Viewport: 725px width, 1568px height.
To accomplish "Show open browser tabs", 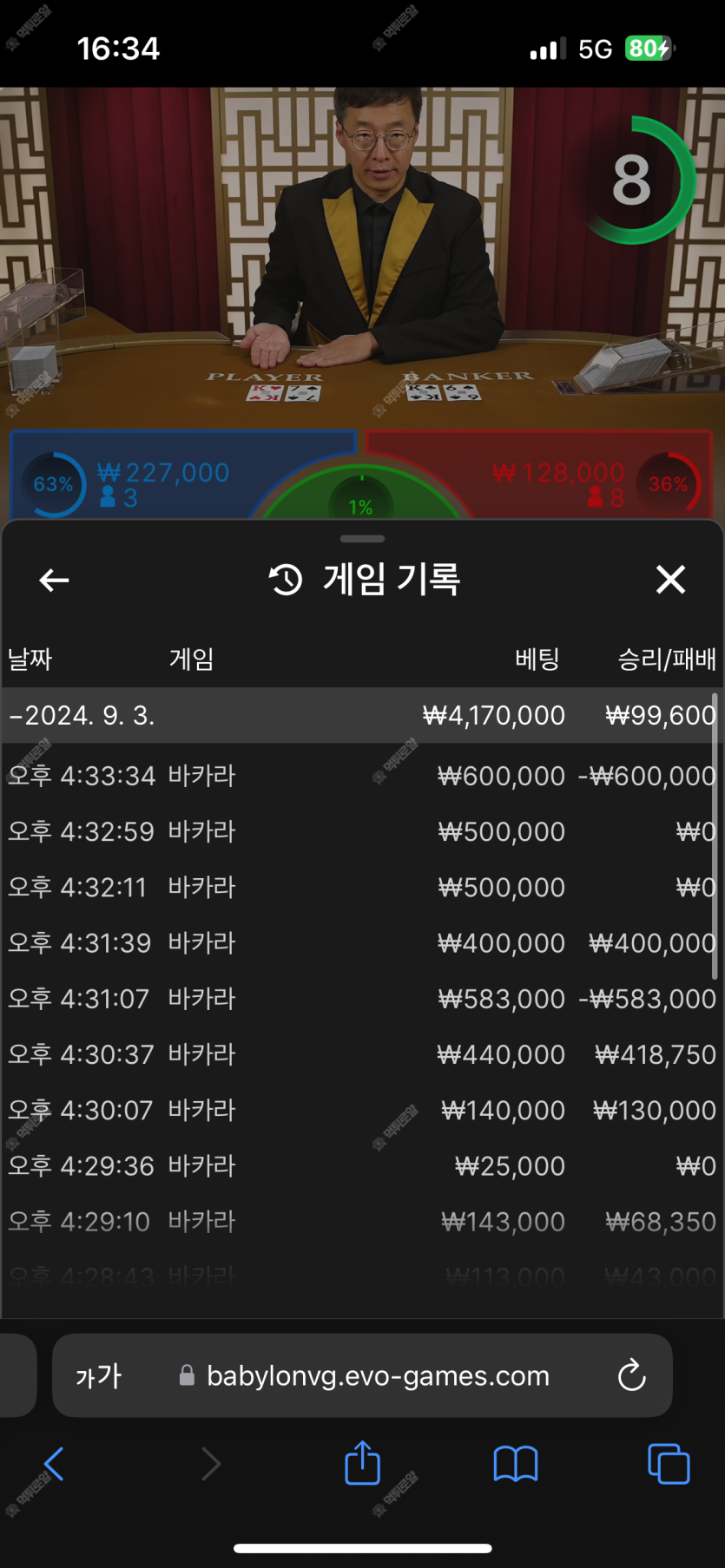I will (669, 1464).
